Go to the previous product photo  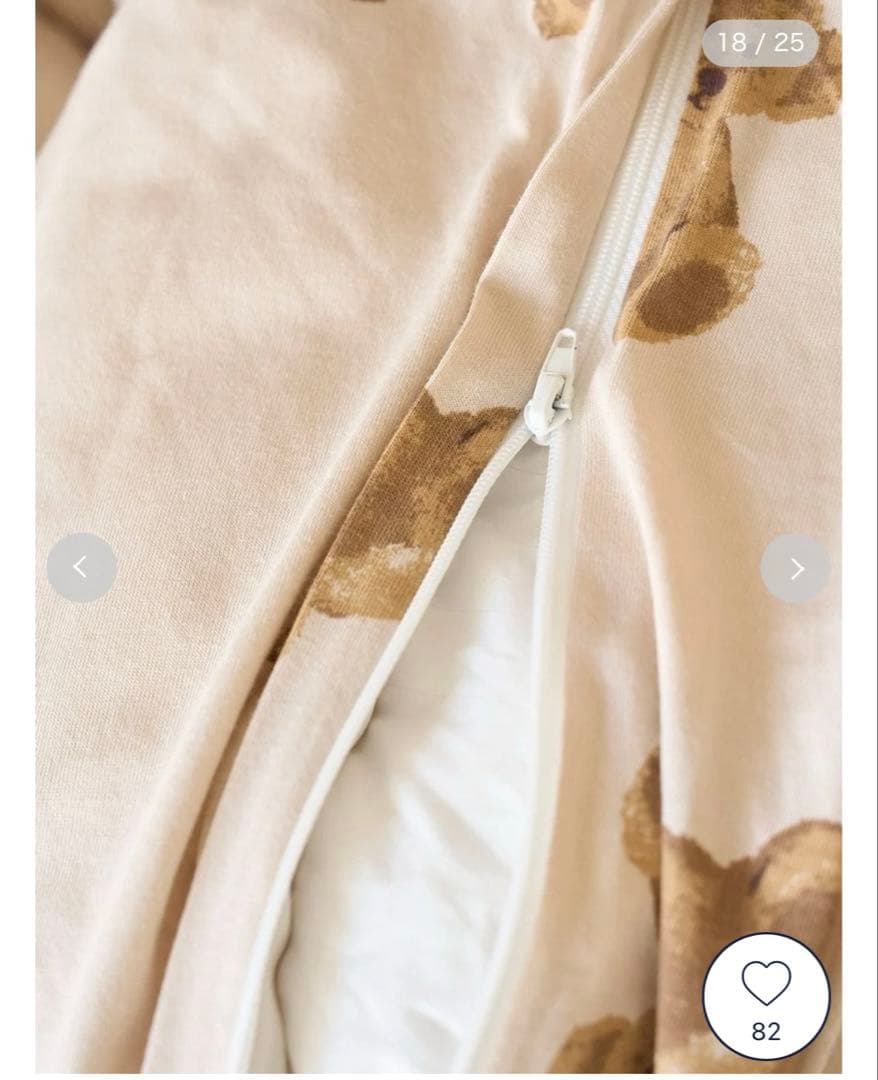click(x=81, y=568)
